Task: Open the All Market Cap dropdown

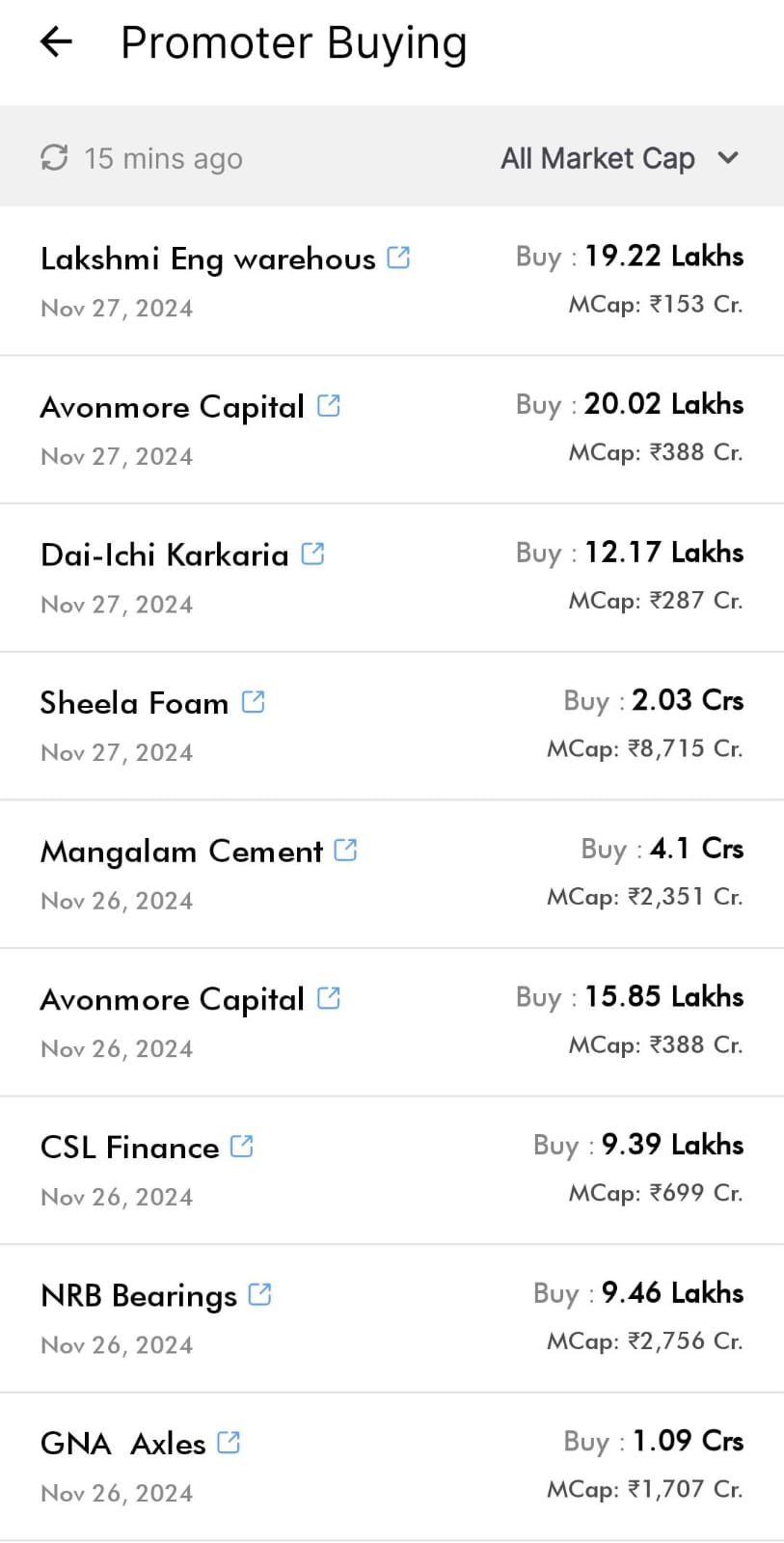Action: (619, 158)
